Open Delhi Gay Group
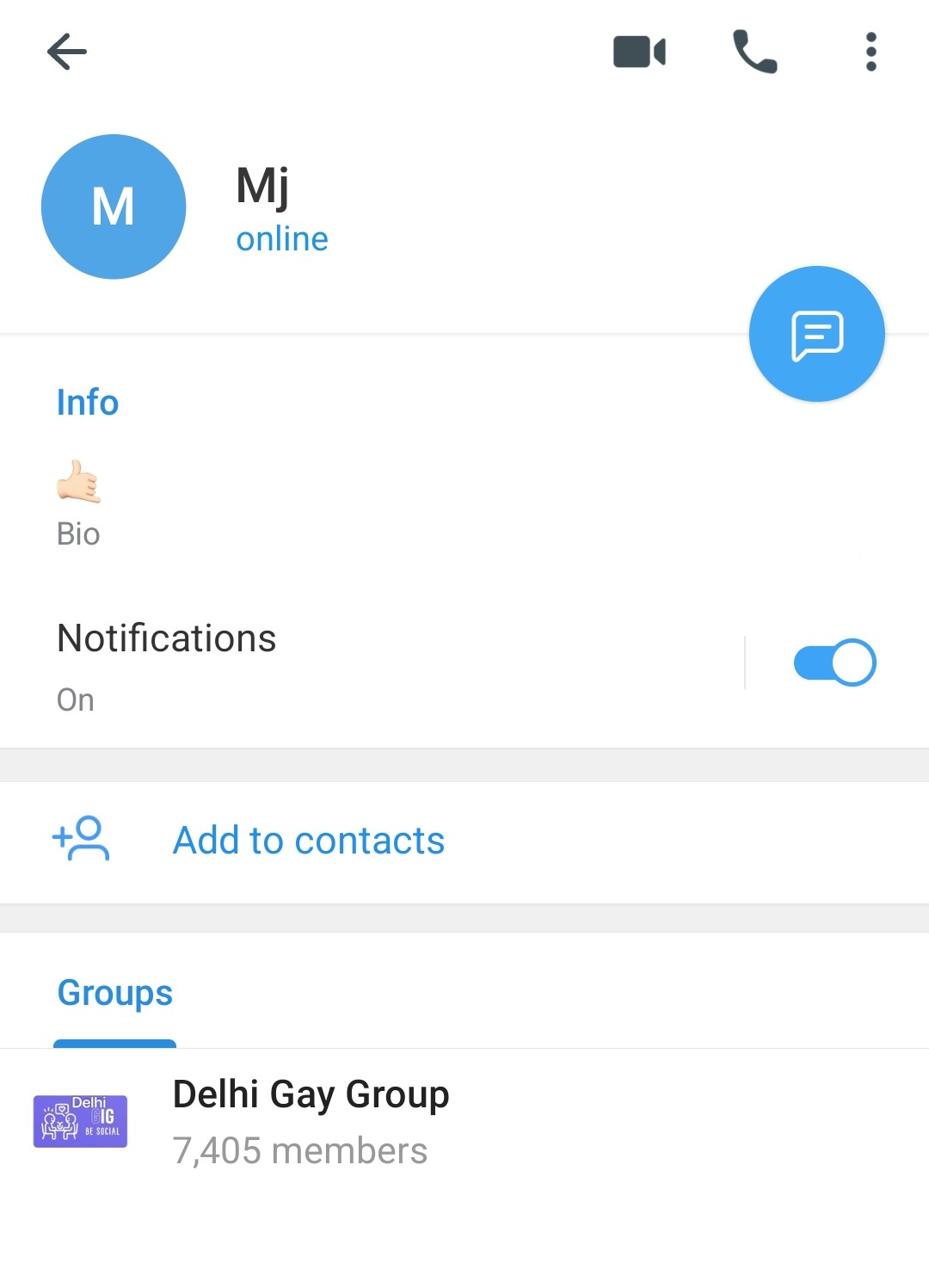The height and width of the screenshot is (1288, 929). tap(310, 1121)
